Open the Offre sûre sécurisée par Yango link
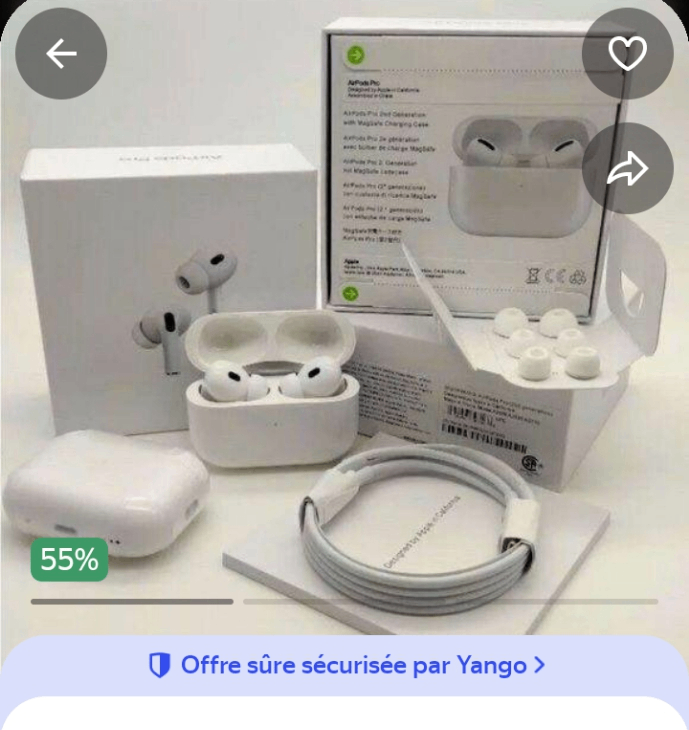This screenshot has height=730, width=689. [x=346, y=665]
